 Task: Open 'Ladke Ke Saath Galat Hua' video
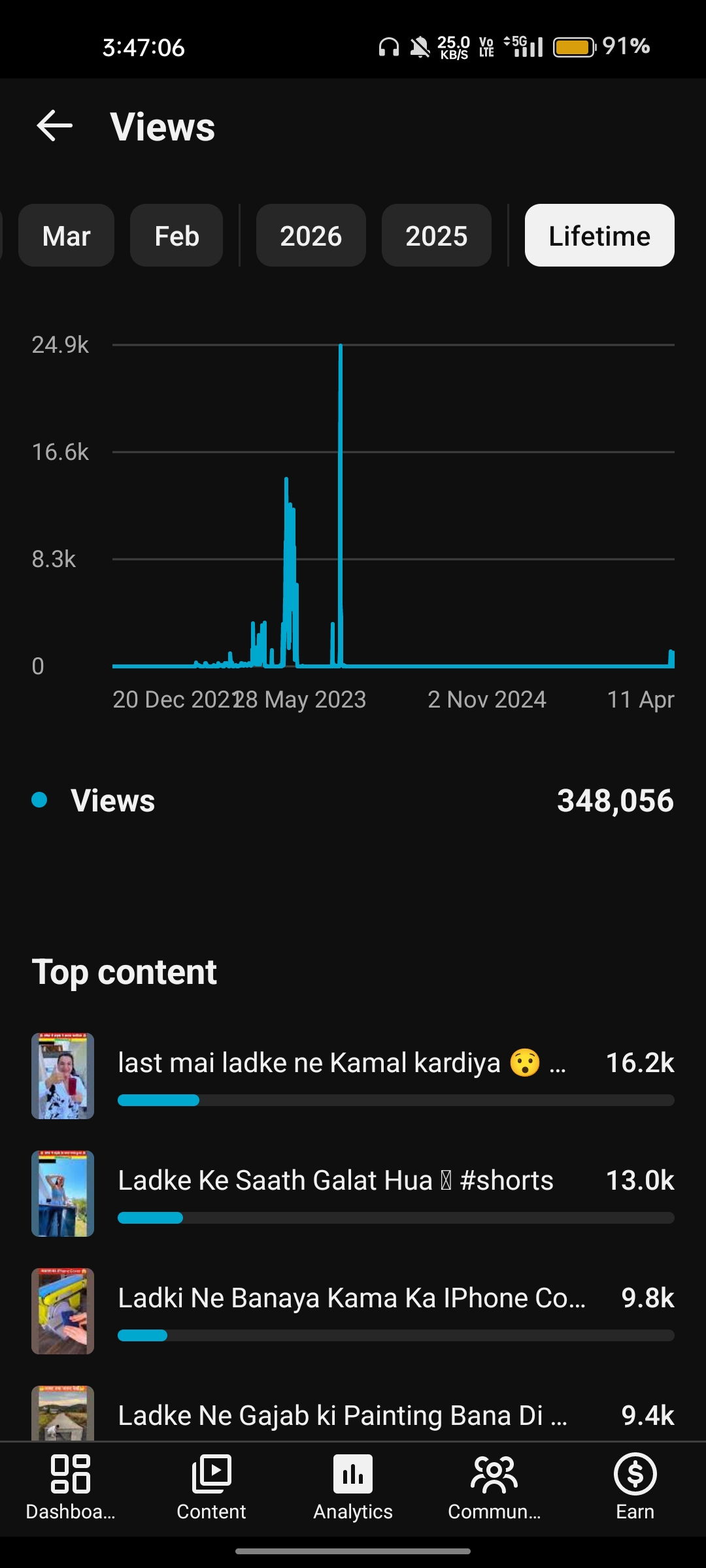(353, 1194)
